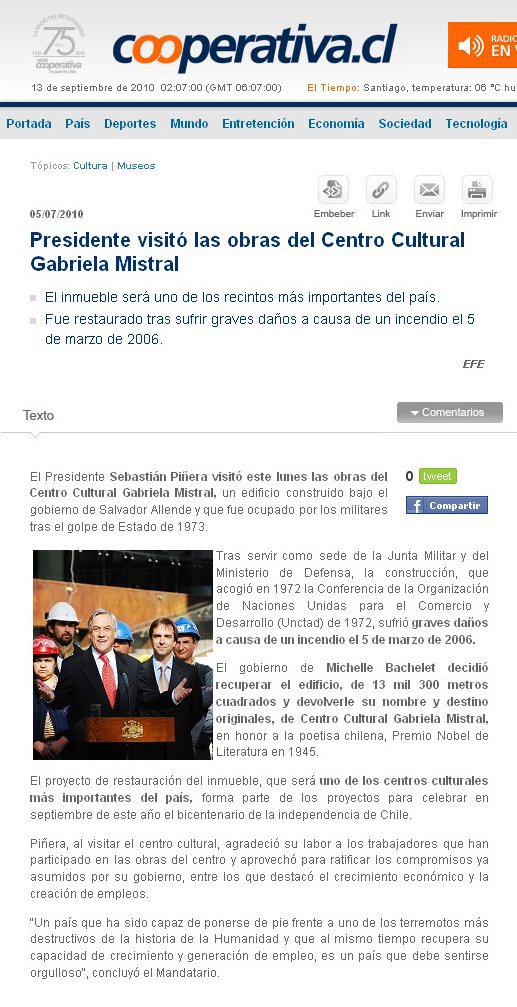Go to the País section

(x=78, y=124)
